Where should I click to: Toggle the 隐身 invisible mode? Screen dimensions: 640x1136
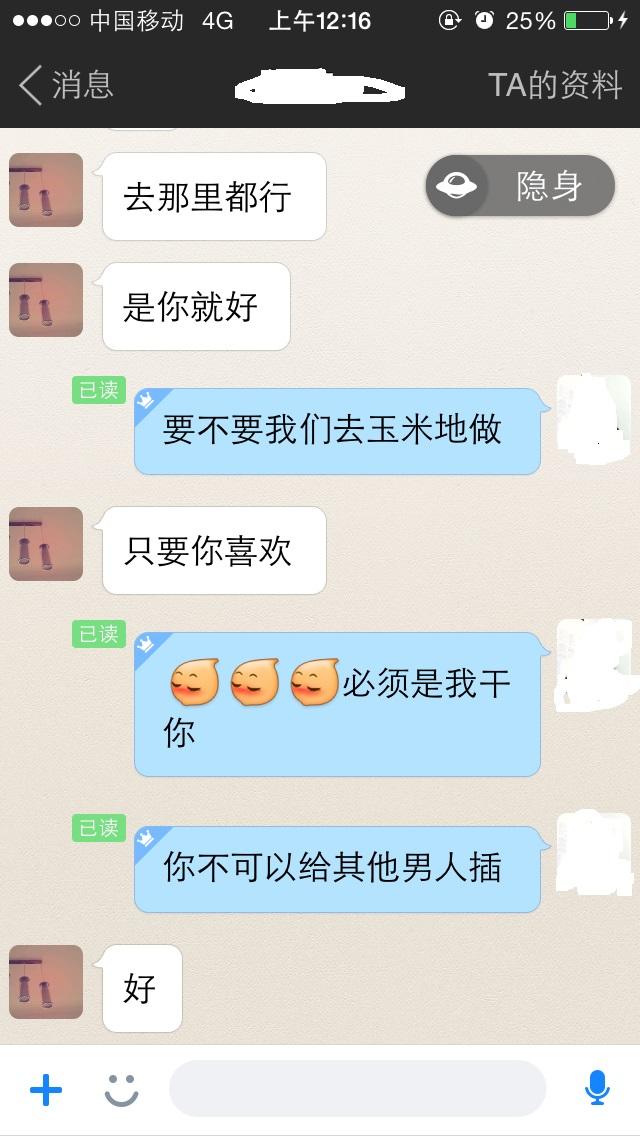pos(520,186)
